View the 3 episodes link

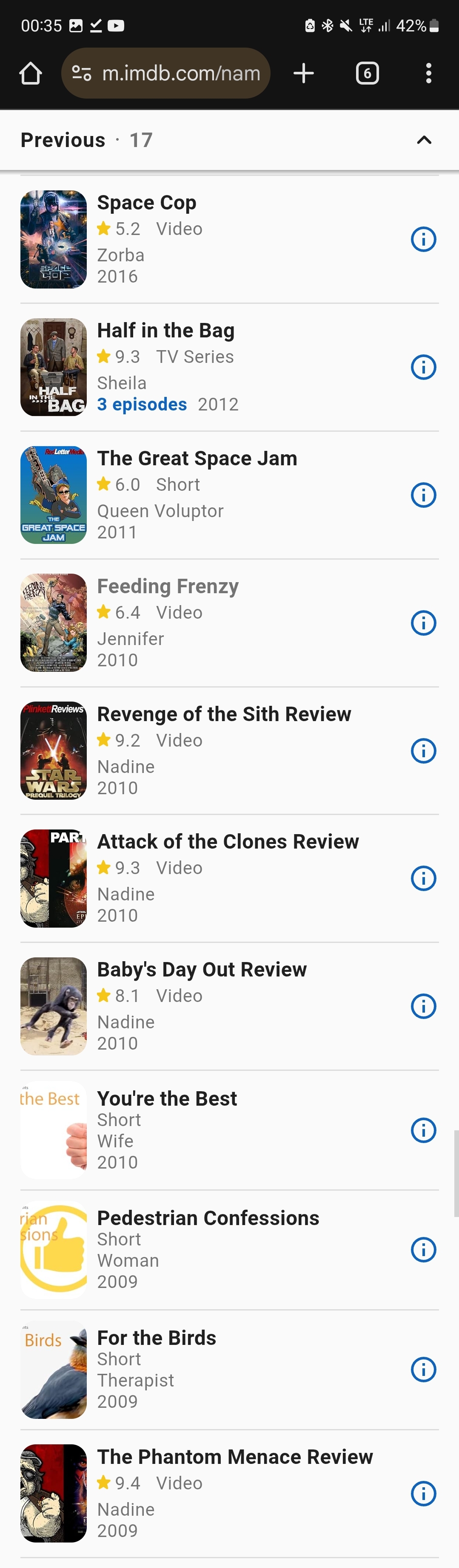[x=142, y=404]
